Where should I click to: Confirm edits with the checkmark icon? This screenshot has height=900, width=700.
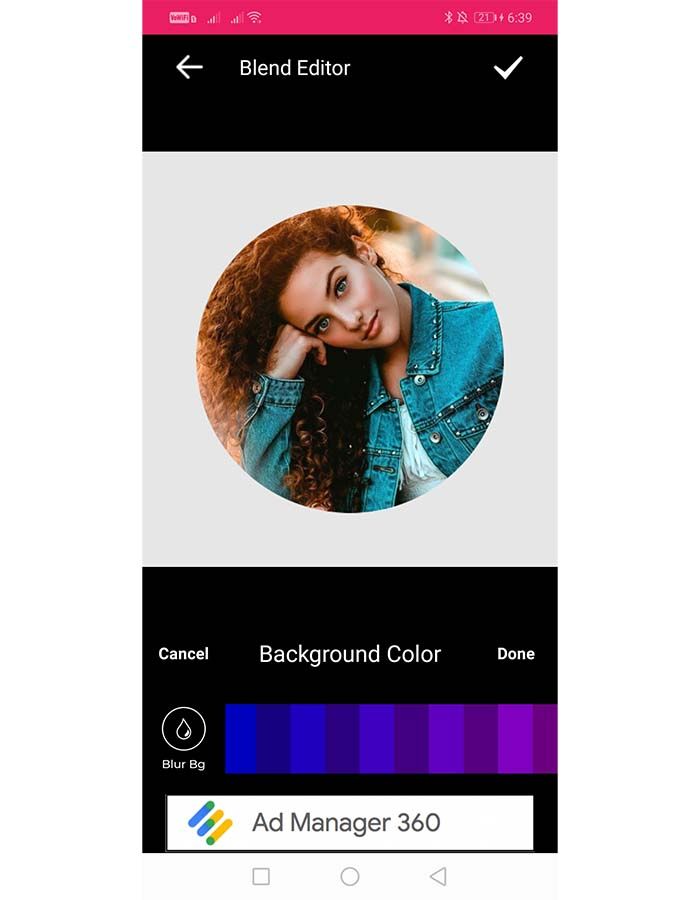click(x=508, y=67)
